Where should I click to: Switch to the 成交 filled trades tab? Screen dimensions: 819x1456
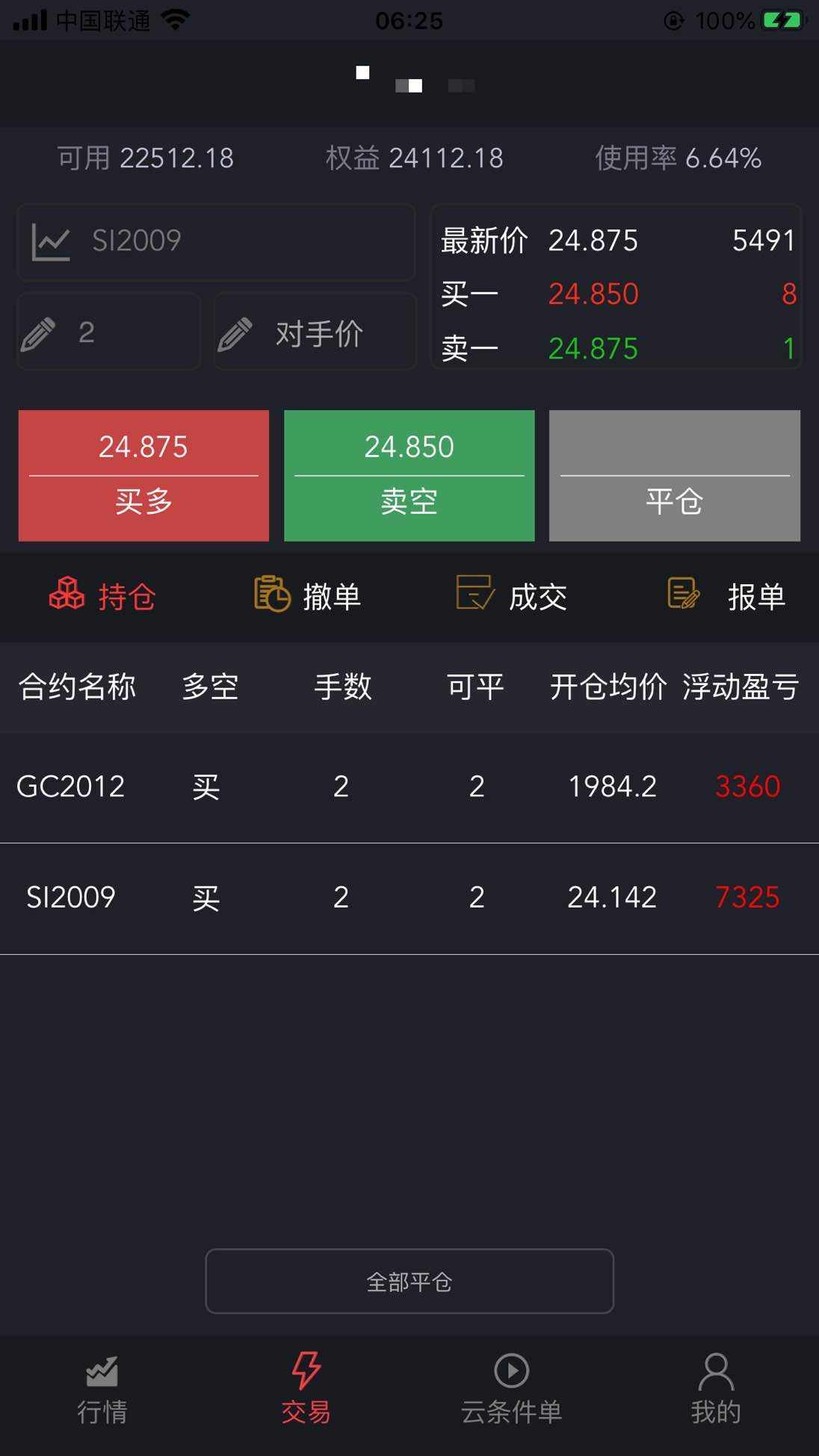point(513,596)
